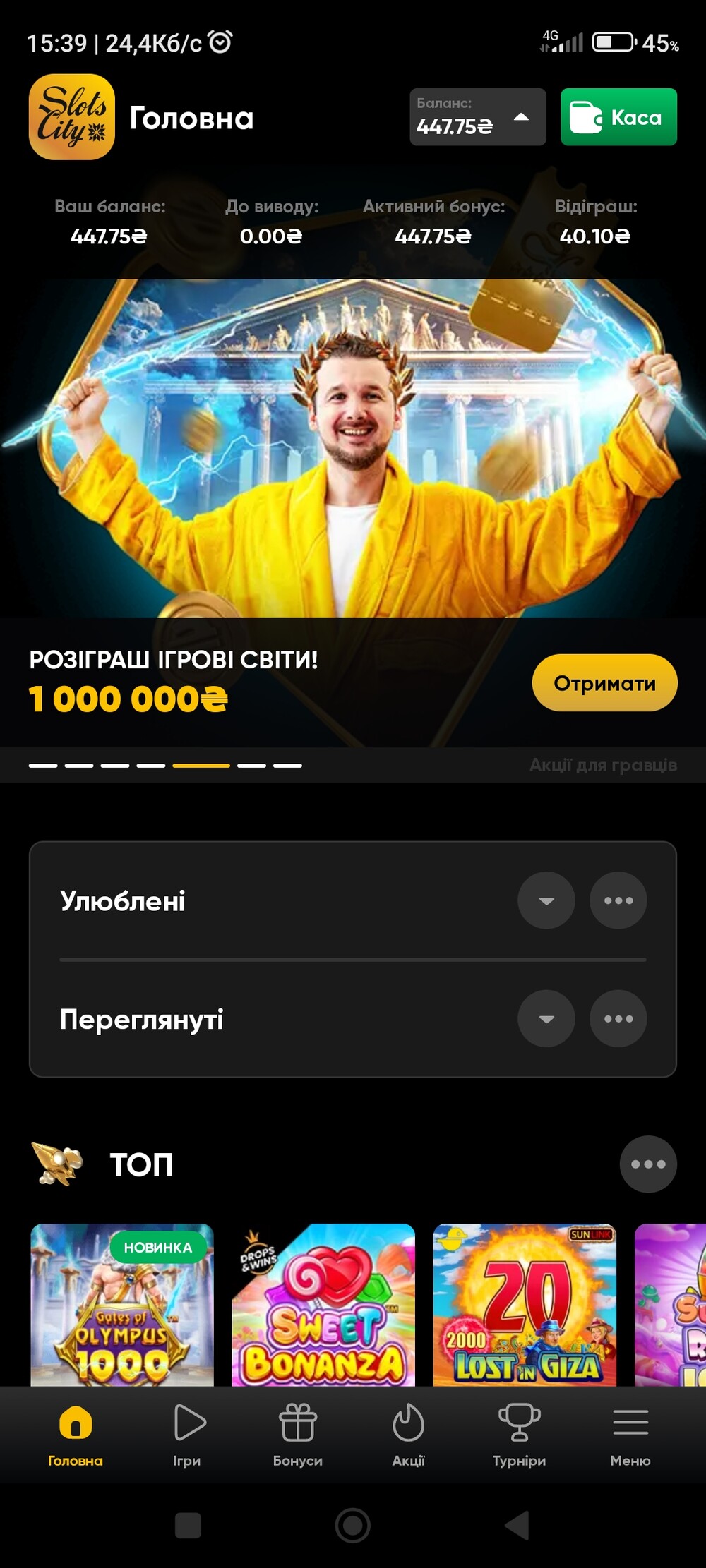Viewport: 706px width, 1568px height.
Task: Switch to the Акції tab
Action: 409,1436
